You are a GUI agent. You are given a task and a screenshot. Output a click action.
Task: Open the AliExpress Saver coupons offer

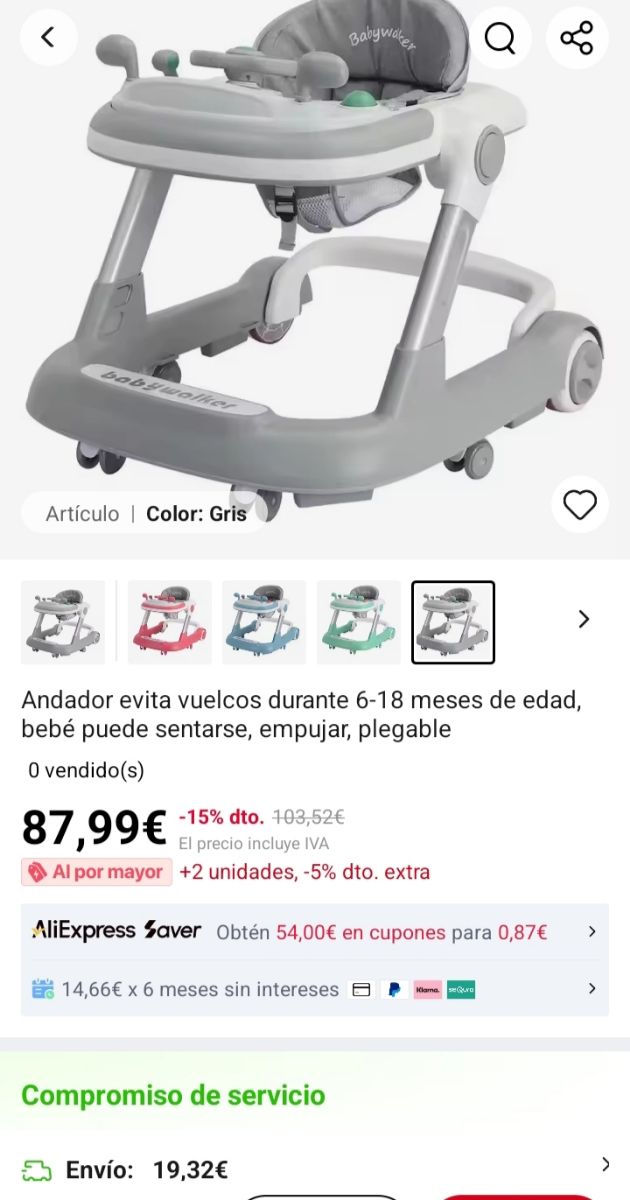coord(314,932)
